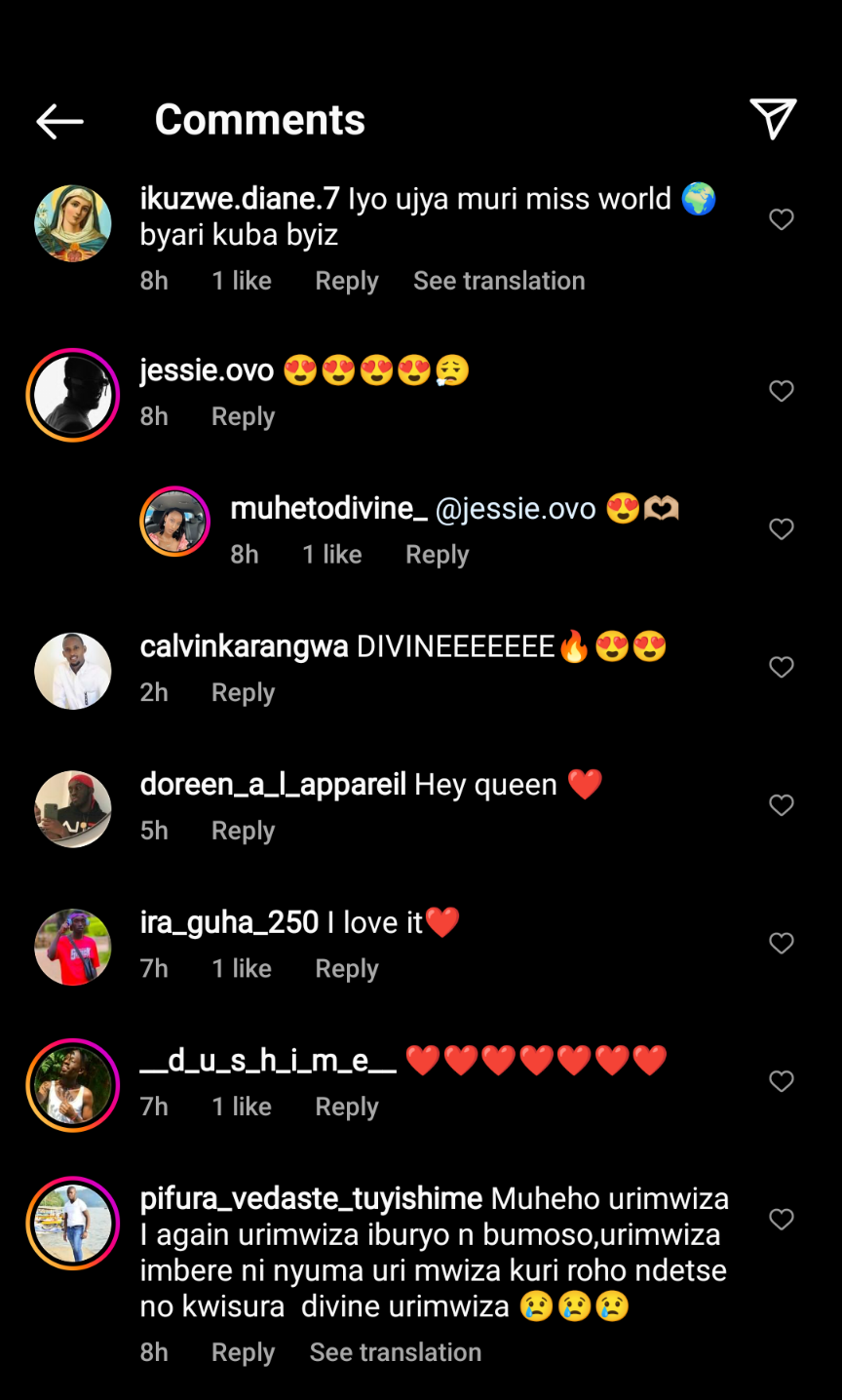Like ikuzwe.diane.7's comment
This screenshot has width=842, height=1400.
click(782, 219)
